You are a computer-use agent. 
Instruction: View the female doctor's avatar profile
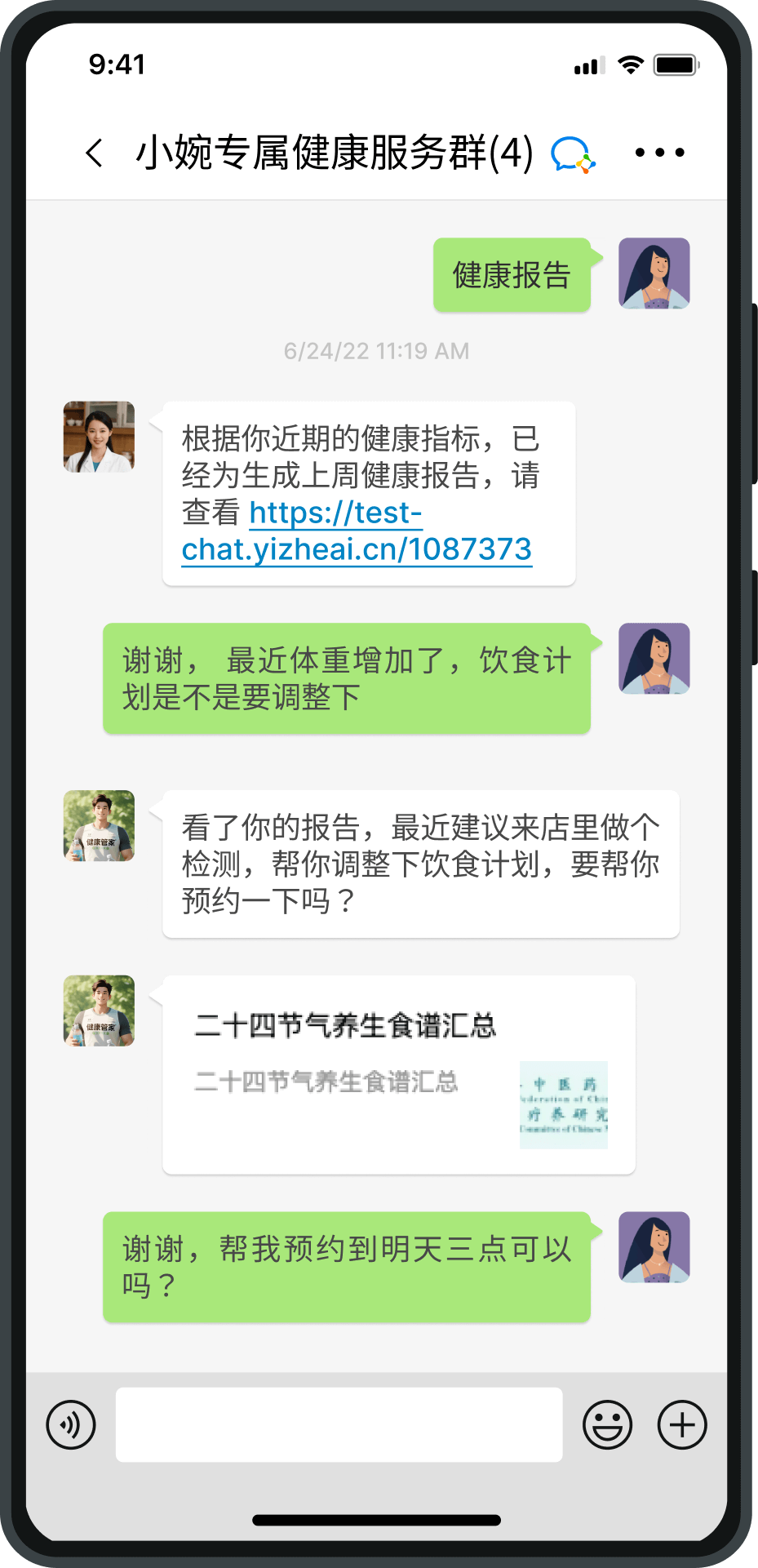[x=99, y=437]
